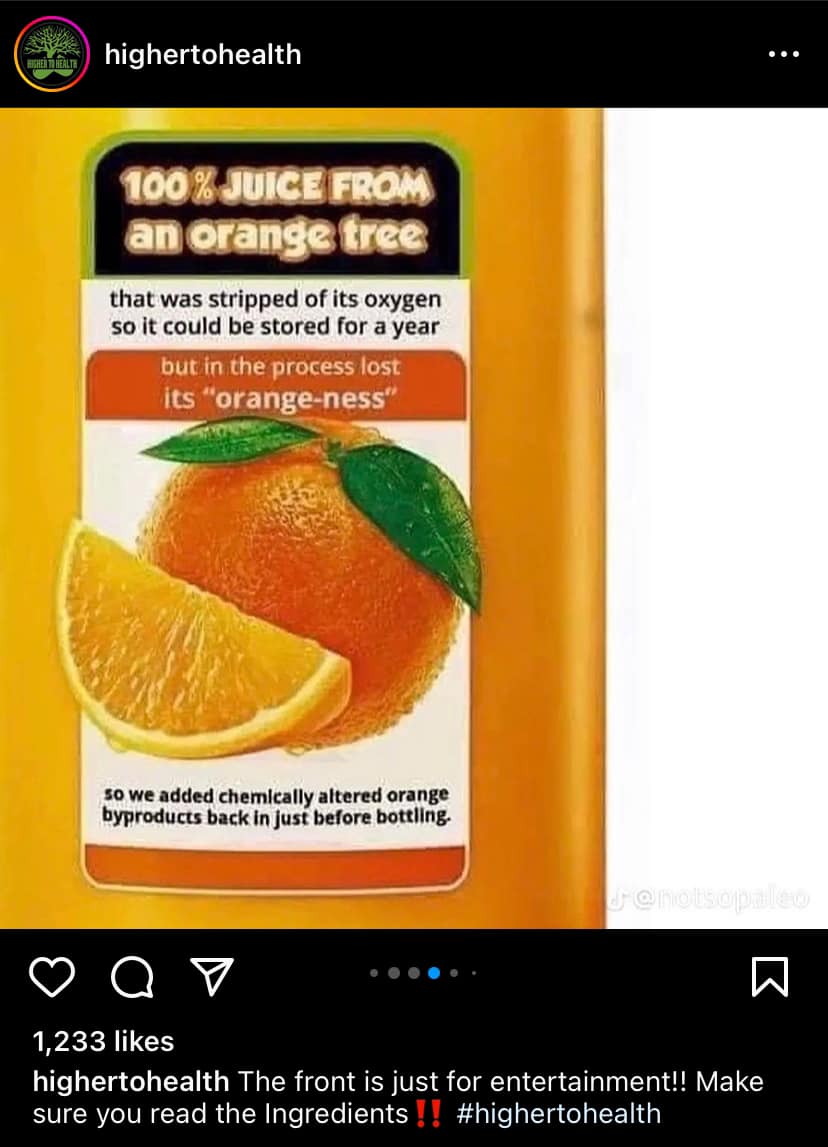Open the post overflow menu

[x=783, y=54]
